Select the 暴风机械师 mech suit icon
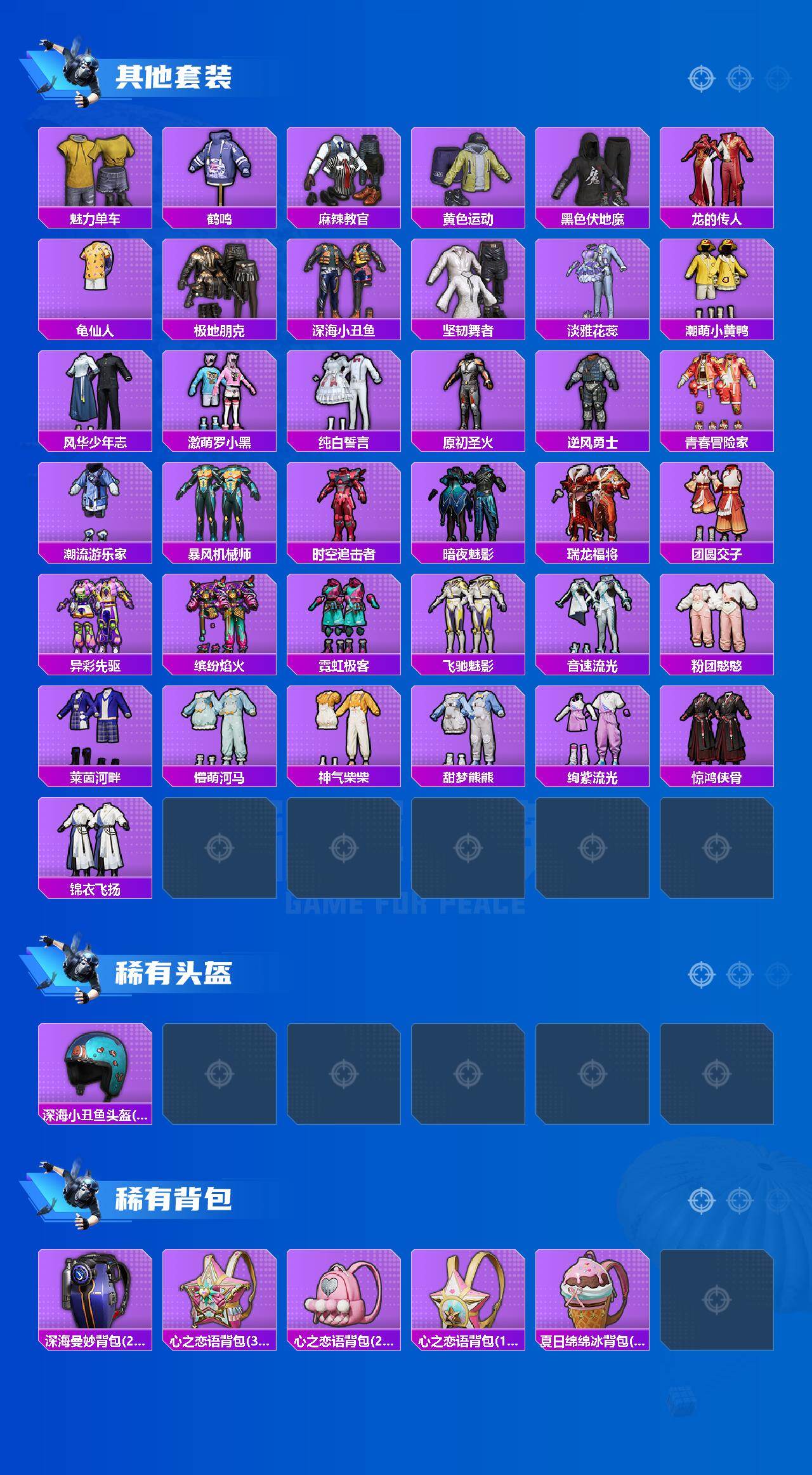 (x=219, y=508)
